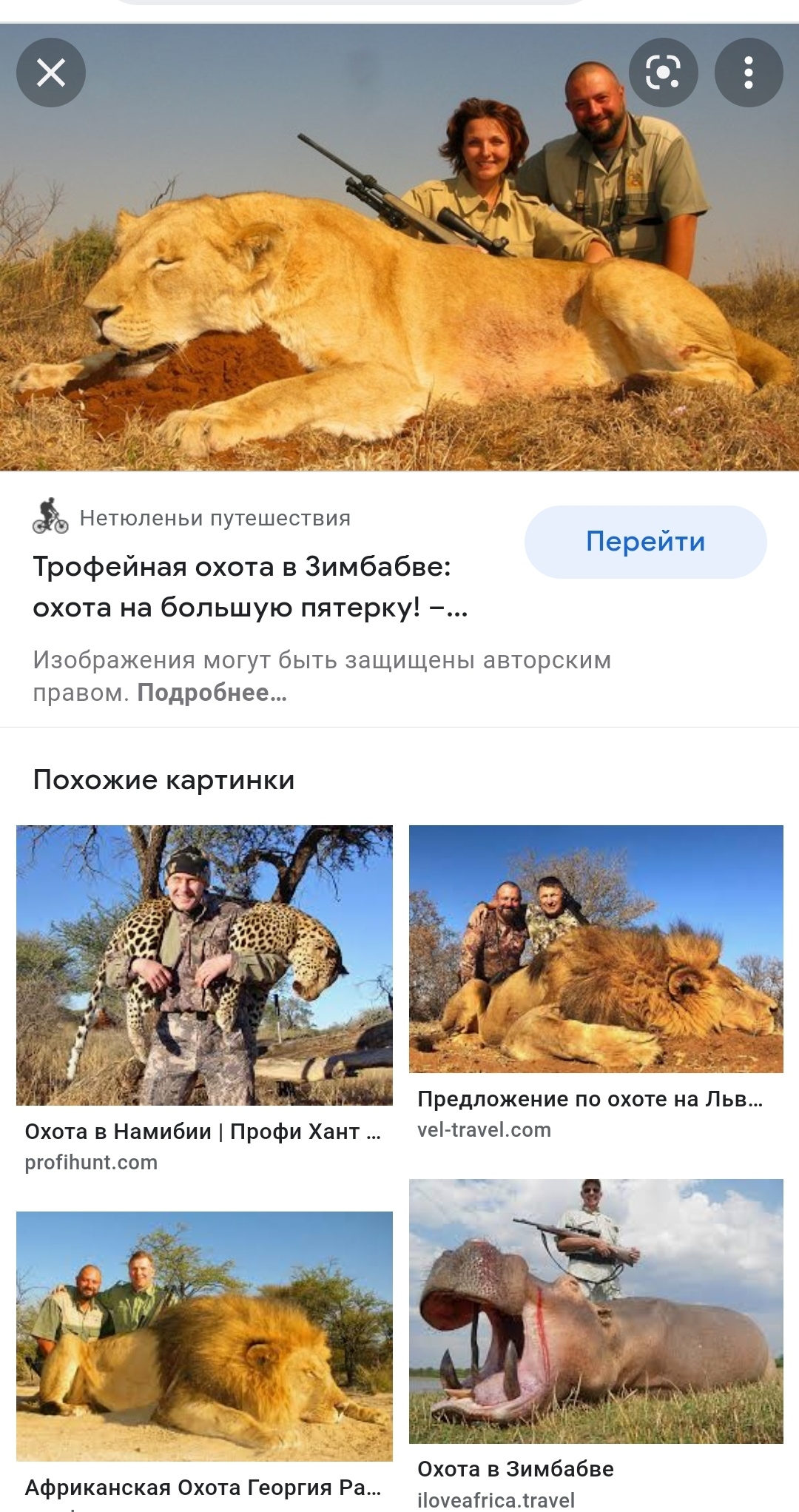
Task: View the Охота в Зимбабве iloveafrica.travel image
Action: (x=596, y=1311)
